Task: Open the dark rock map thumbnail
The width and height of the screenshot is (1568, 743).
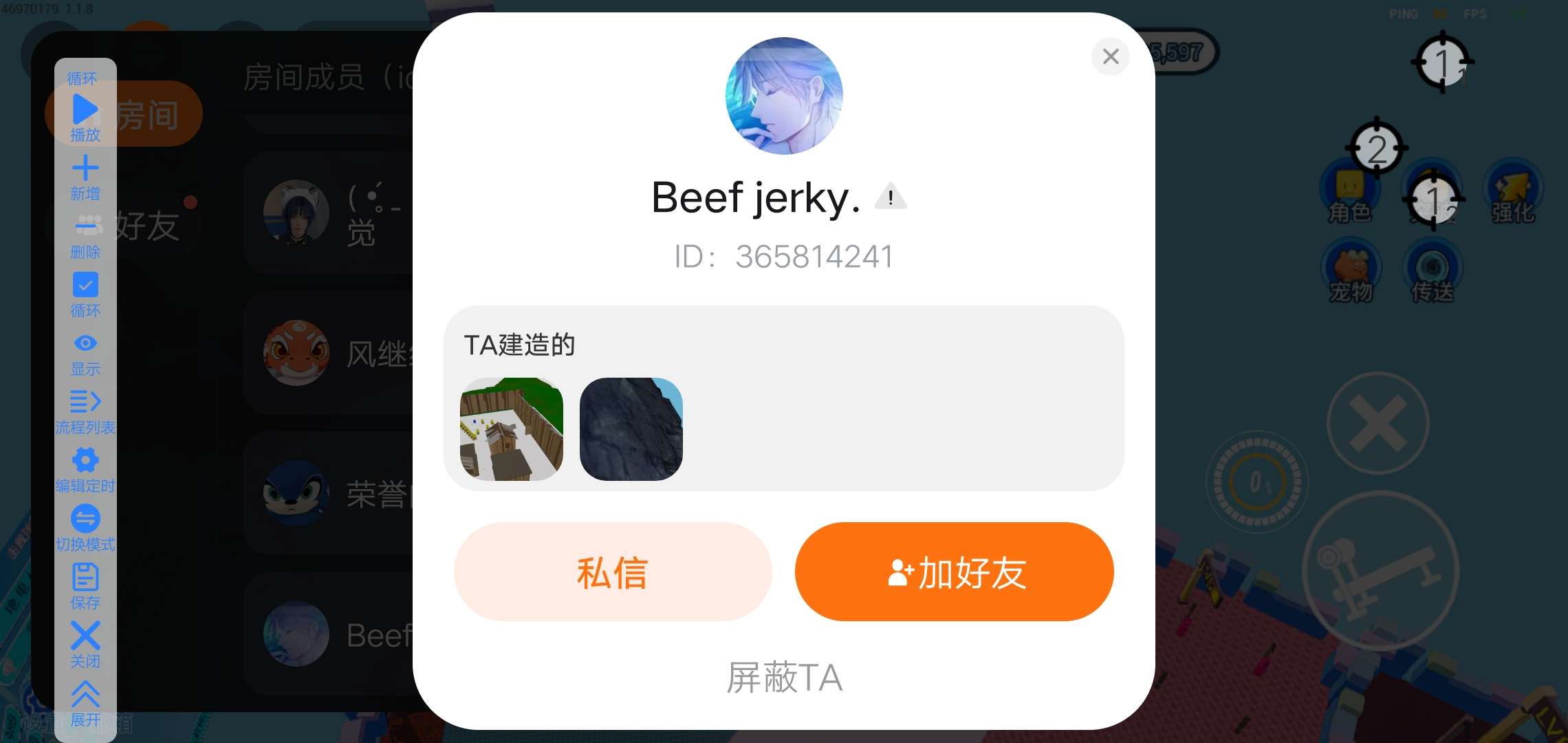Action: (x=631, y=429)
